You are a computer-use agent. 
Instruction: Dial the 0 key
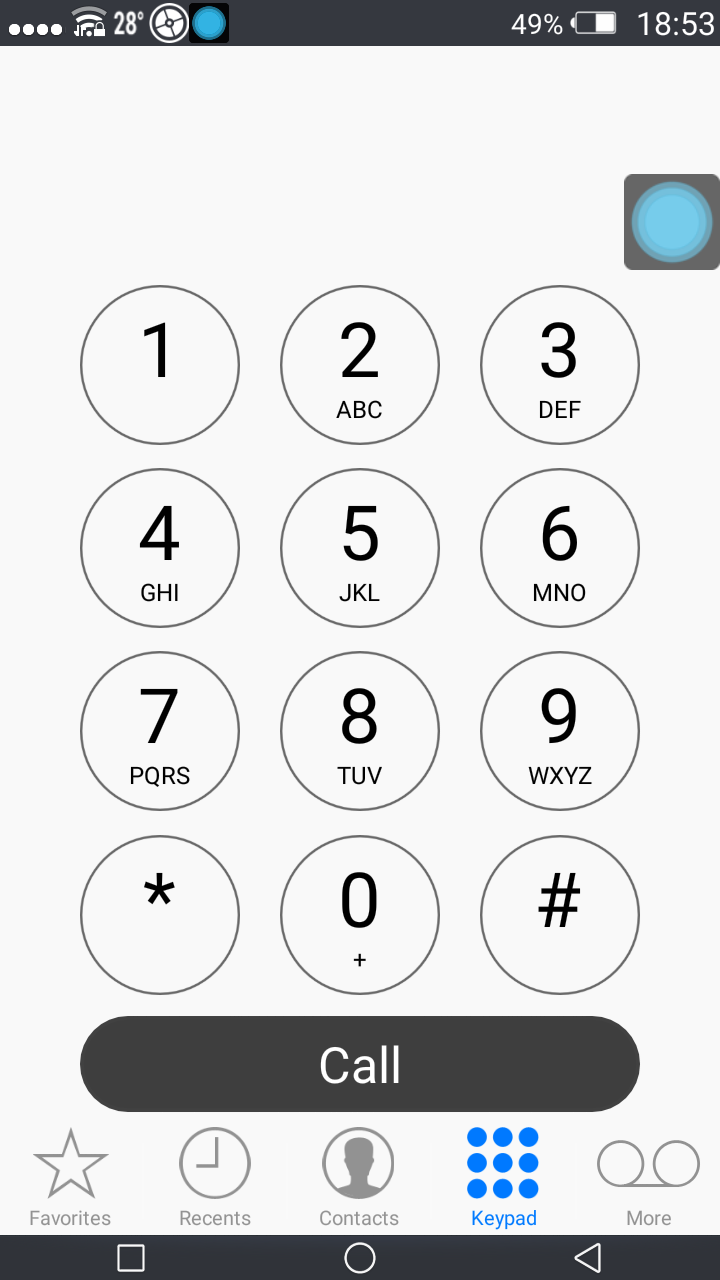pyautogui.click(x=360, y=915)
